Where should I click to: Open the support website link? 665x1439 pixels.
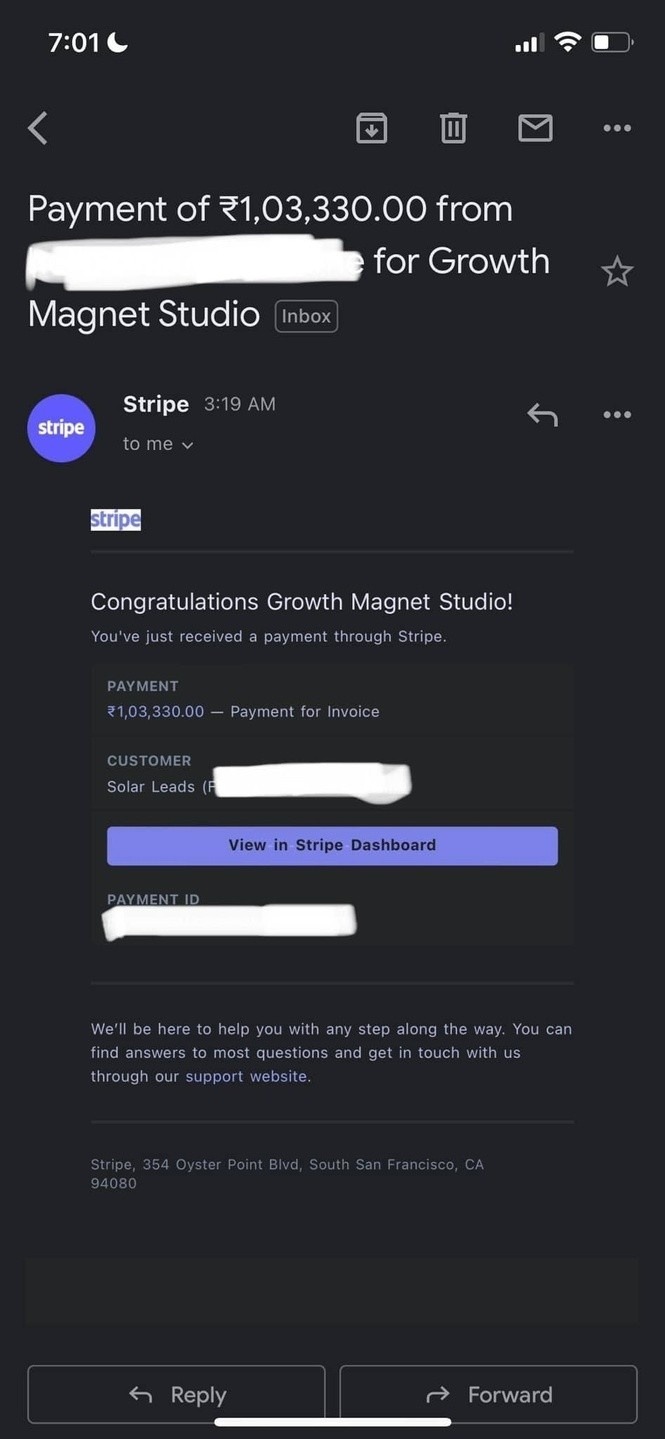(247, 1077)
